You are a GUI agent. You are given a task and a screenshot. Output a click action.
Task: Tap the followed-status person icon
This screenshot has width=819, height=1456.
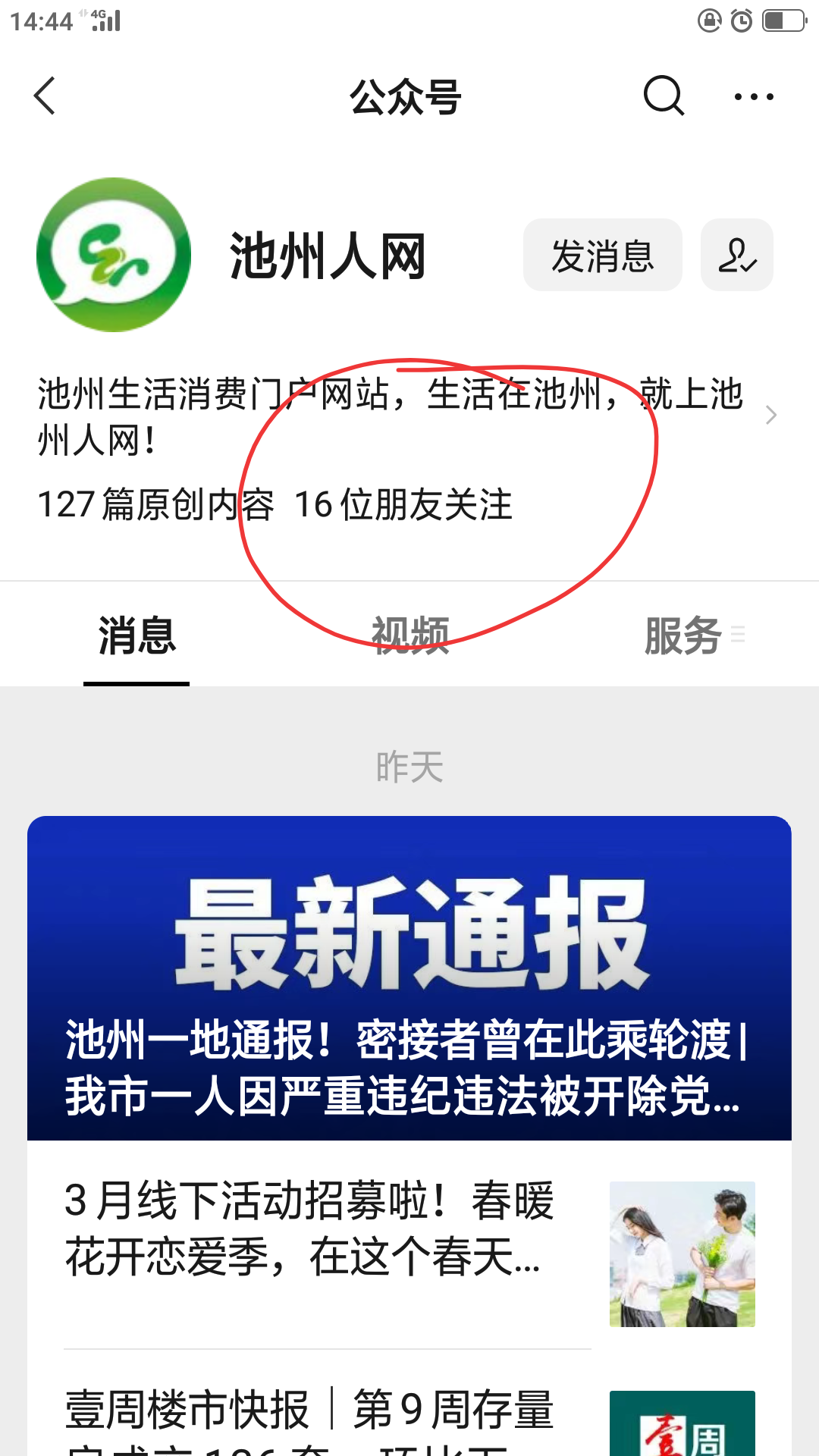(x=736, y=256)
